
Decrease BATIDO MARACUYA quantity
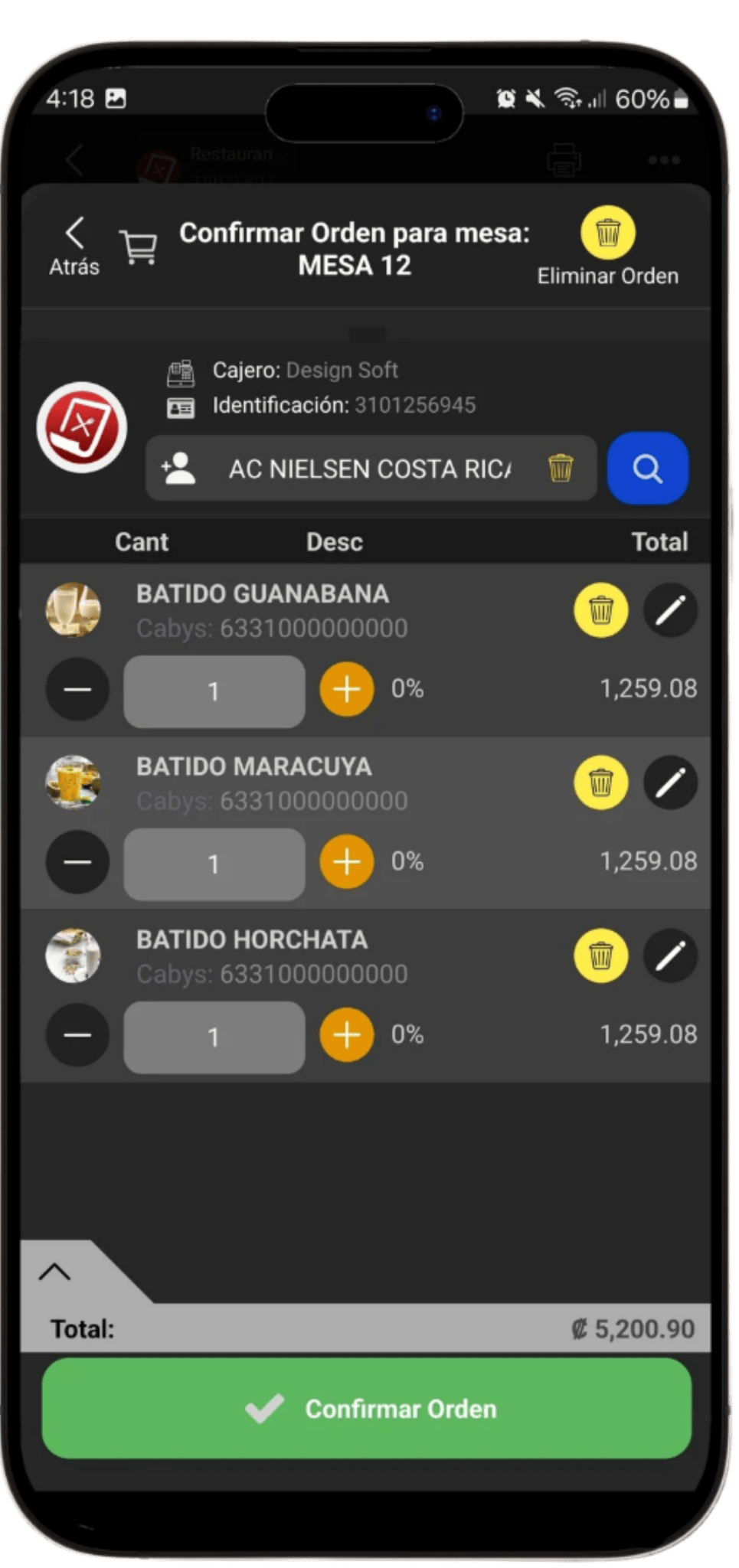[77, 862]
